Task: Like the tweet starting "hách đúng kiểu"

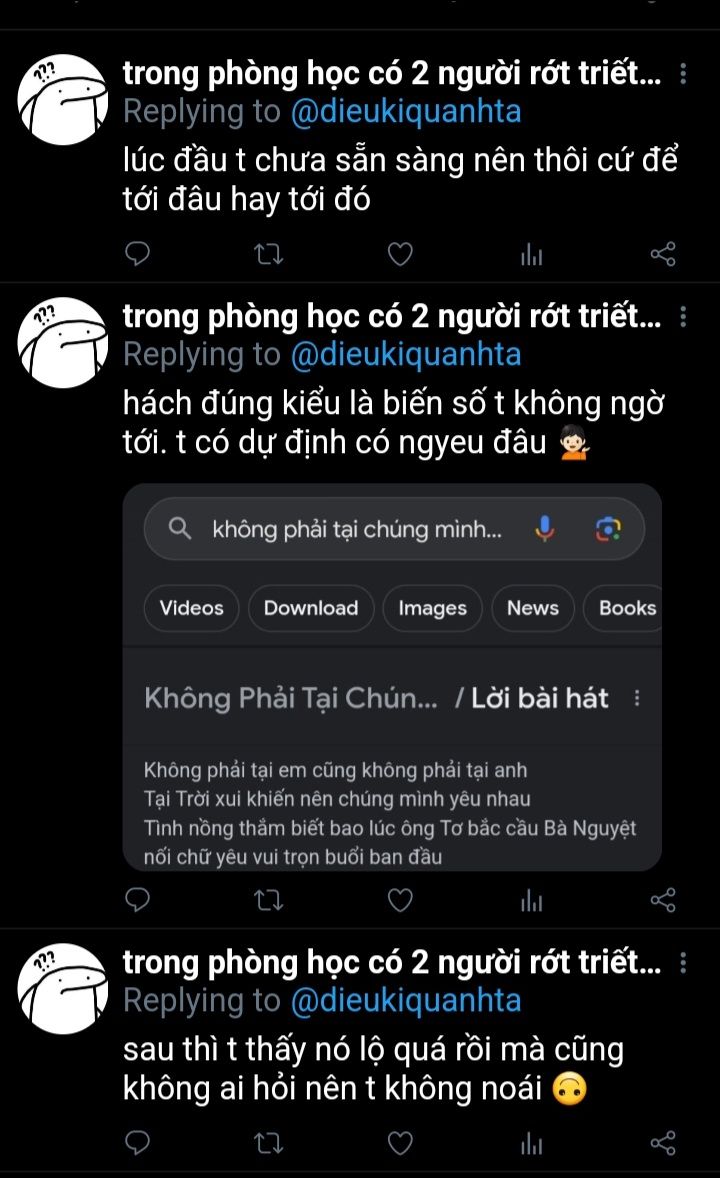Action: click(x=400, y=901)
